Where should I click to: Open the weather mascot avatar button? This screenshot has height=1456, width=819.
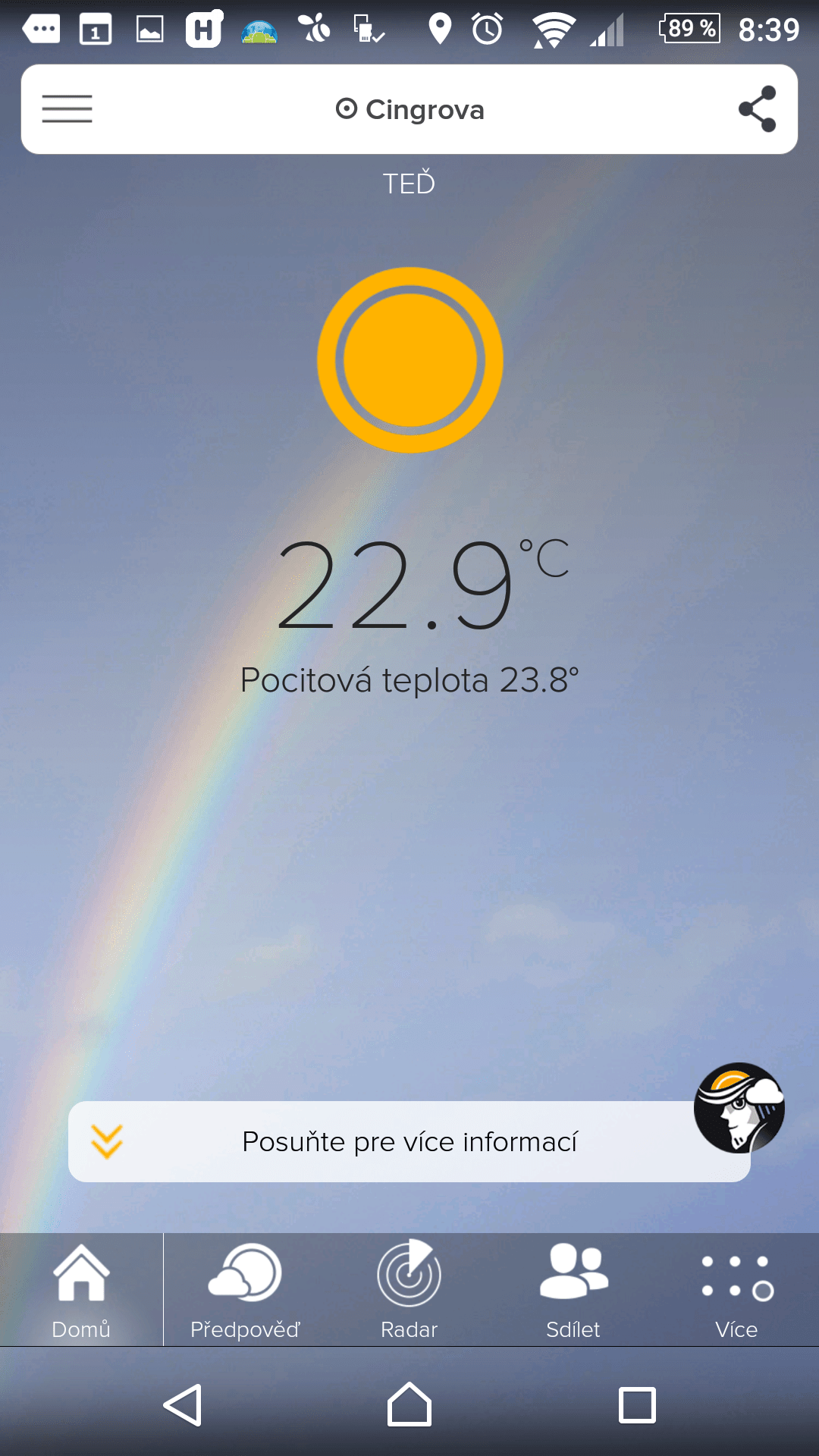pyautogui.click(x=739, y=1108)
